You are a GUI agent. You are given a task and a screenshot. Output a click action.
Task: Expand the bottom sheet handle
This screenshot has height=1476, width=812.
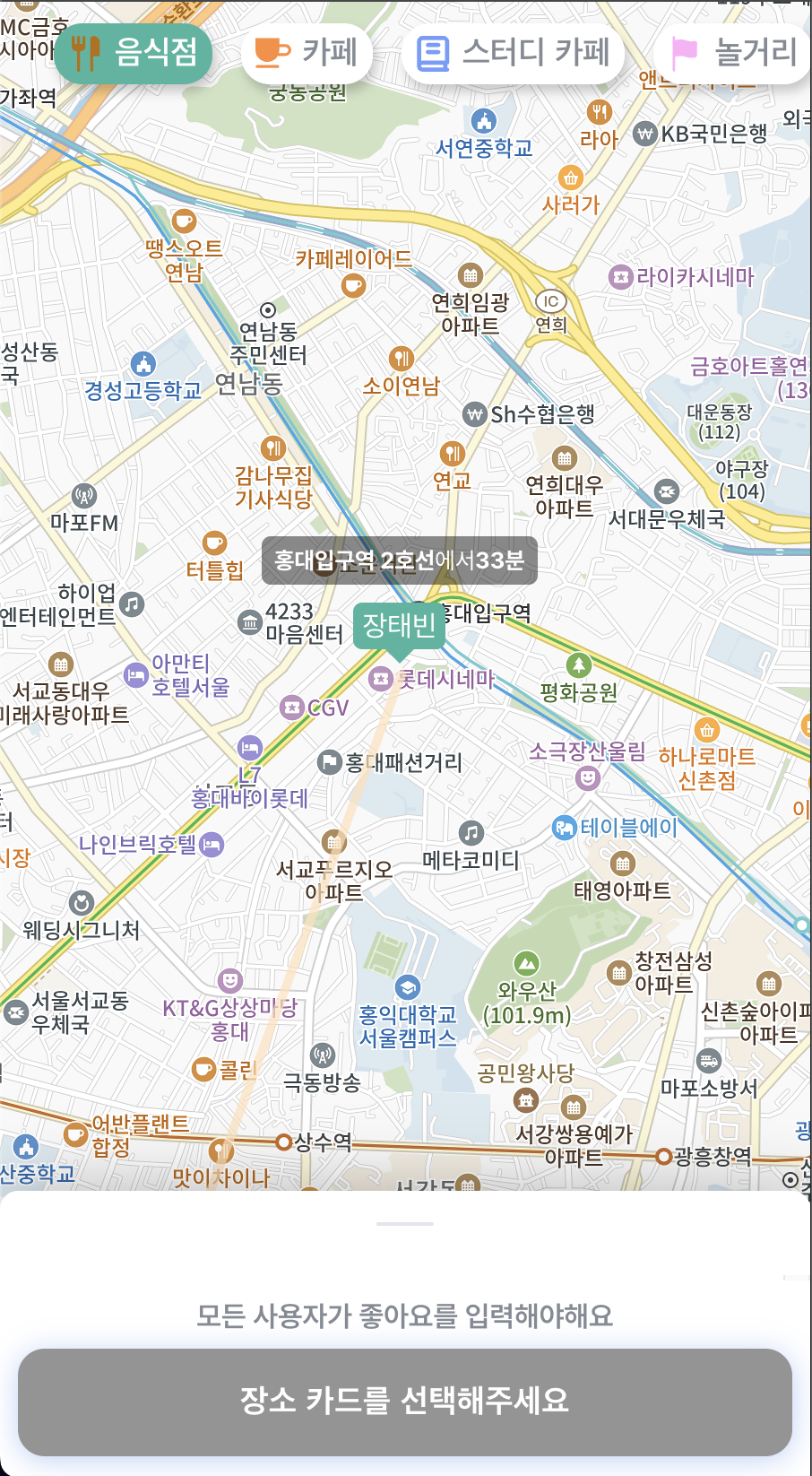(405, 1223)
